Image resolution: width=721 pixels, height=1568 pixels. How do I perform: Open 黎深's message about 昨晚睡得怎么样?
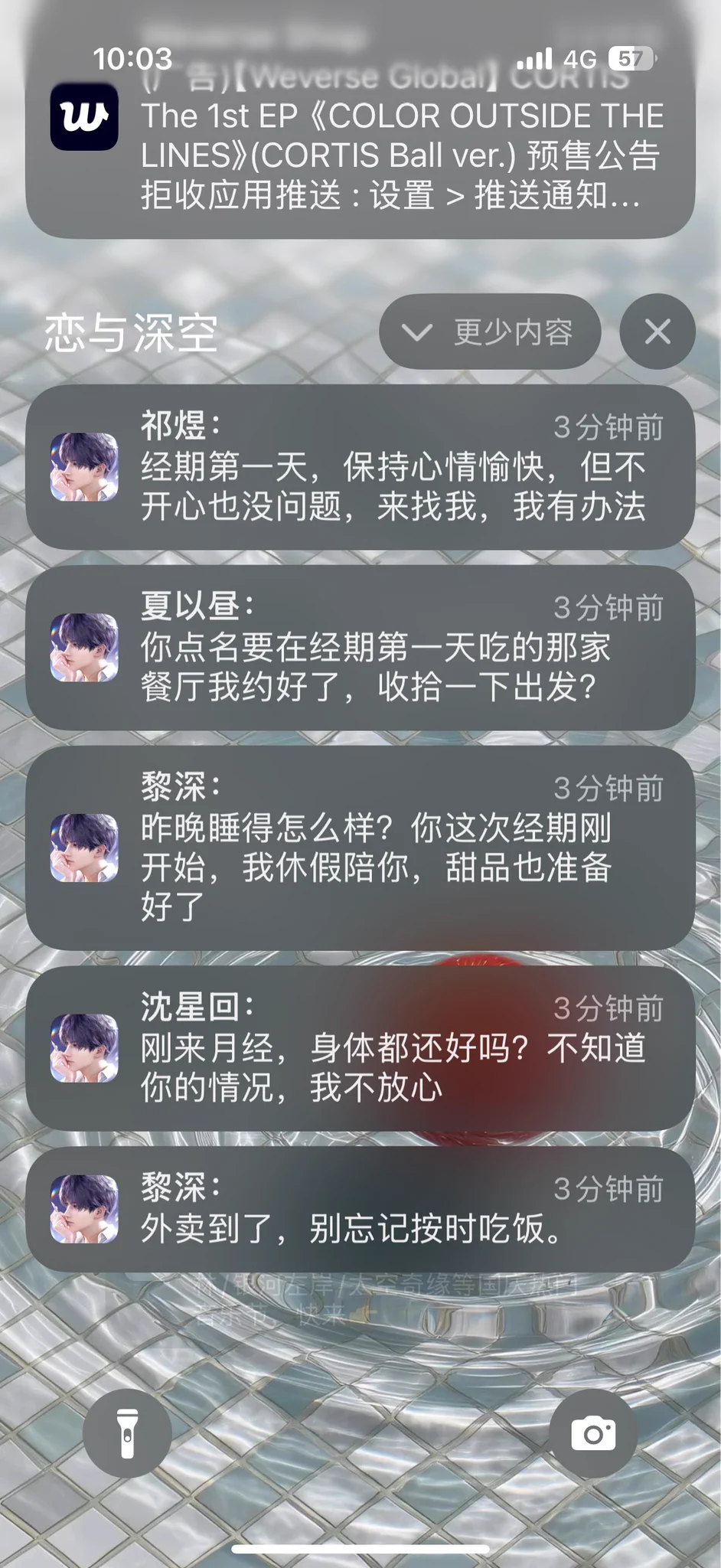click(360, 848)
